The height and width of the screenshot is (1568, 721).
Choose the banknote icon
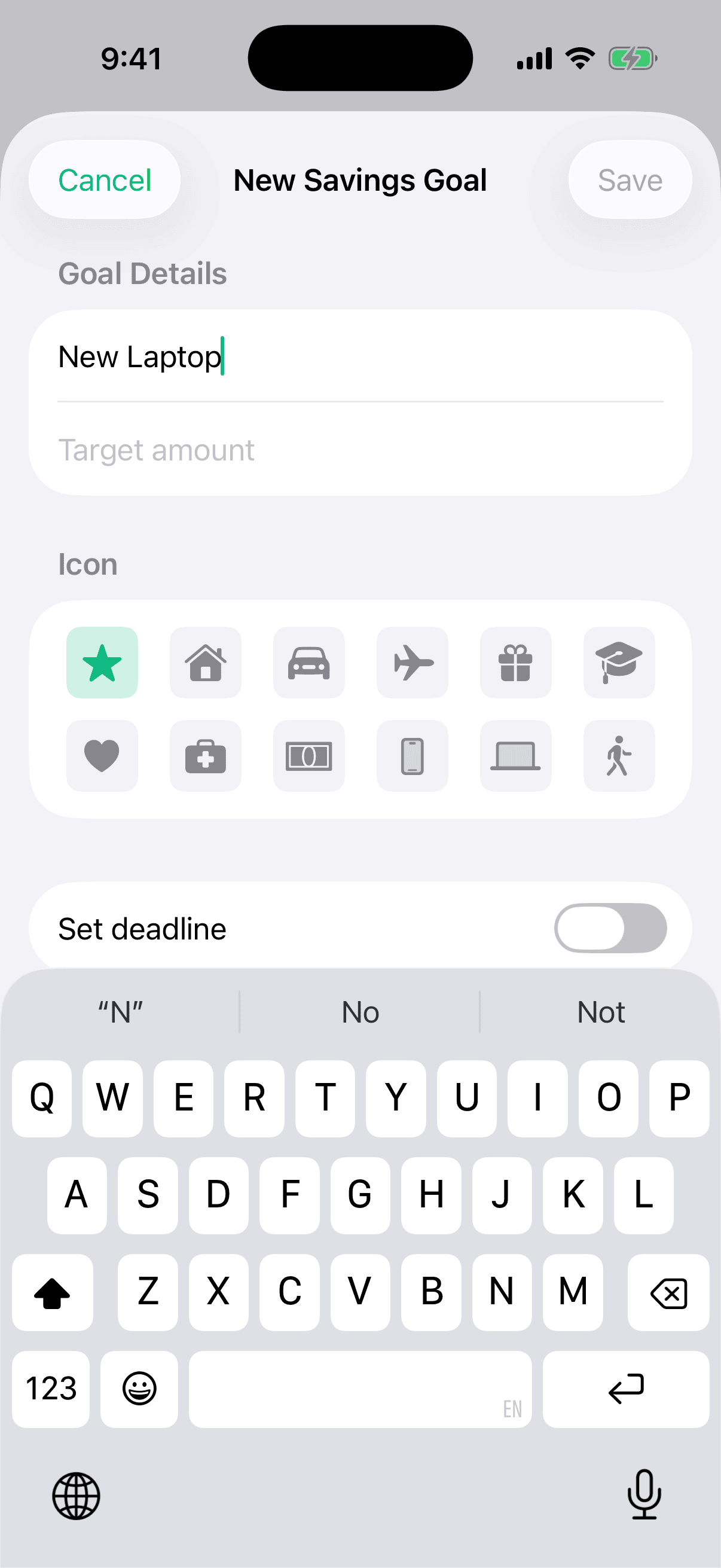pyautogui.click(x=309, y=756)
